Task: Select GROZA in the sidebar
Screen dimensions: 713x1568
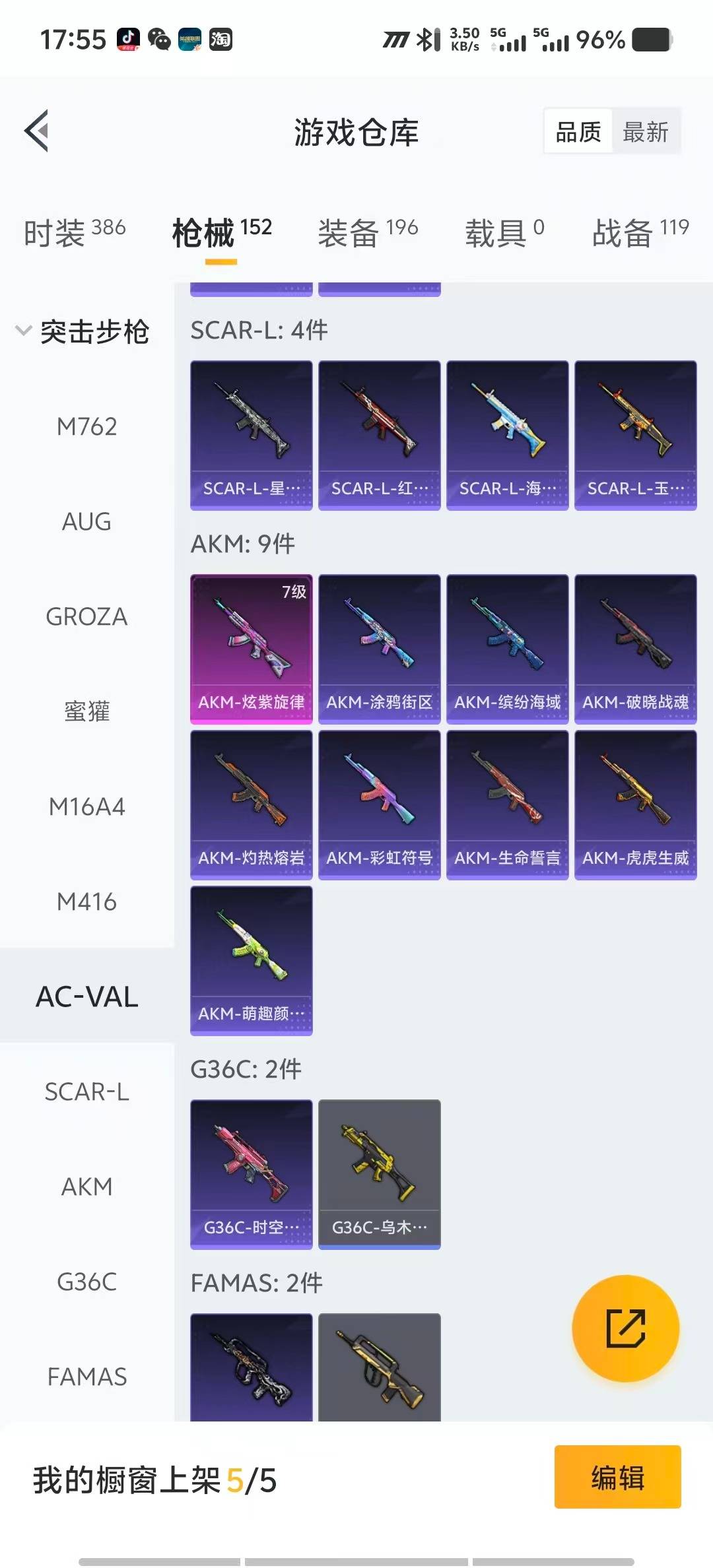Action: pos(86,617)
